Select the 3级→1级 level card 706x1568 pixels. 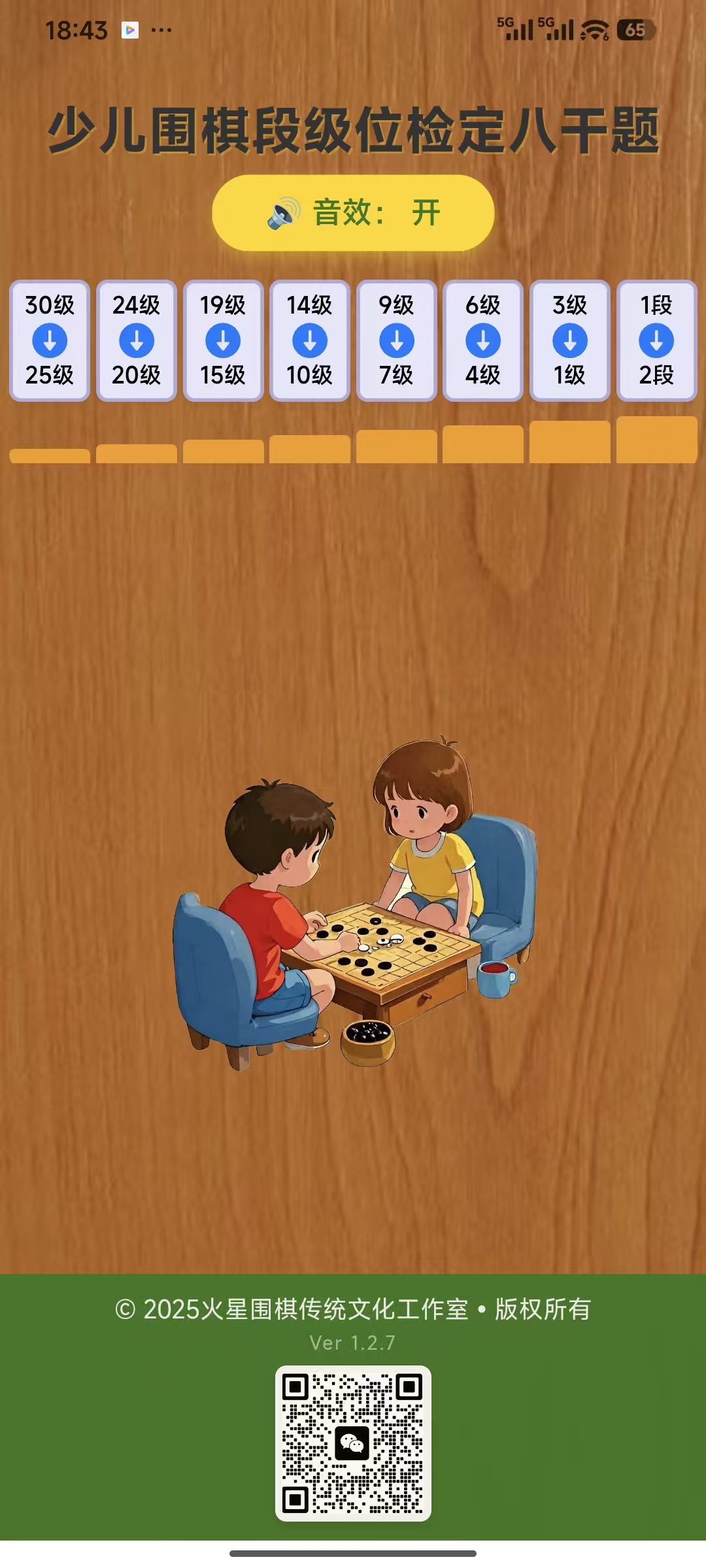pyautogui.click(x=569, y=338)
